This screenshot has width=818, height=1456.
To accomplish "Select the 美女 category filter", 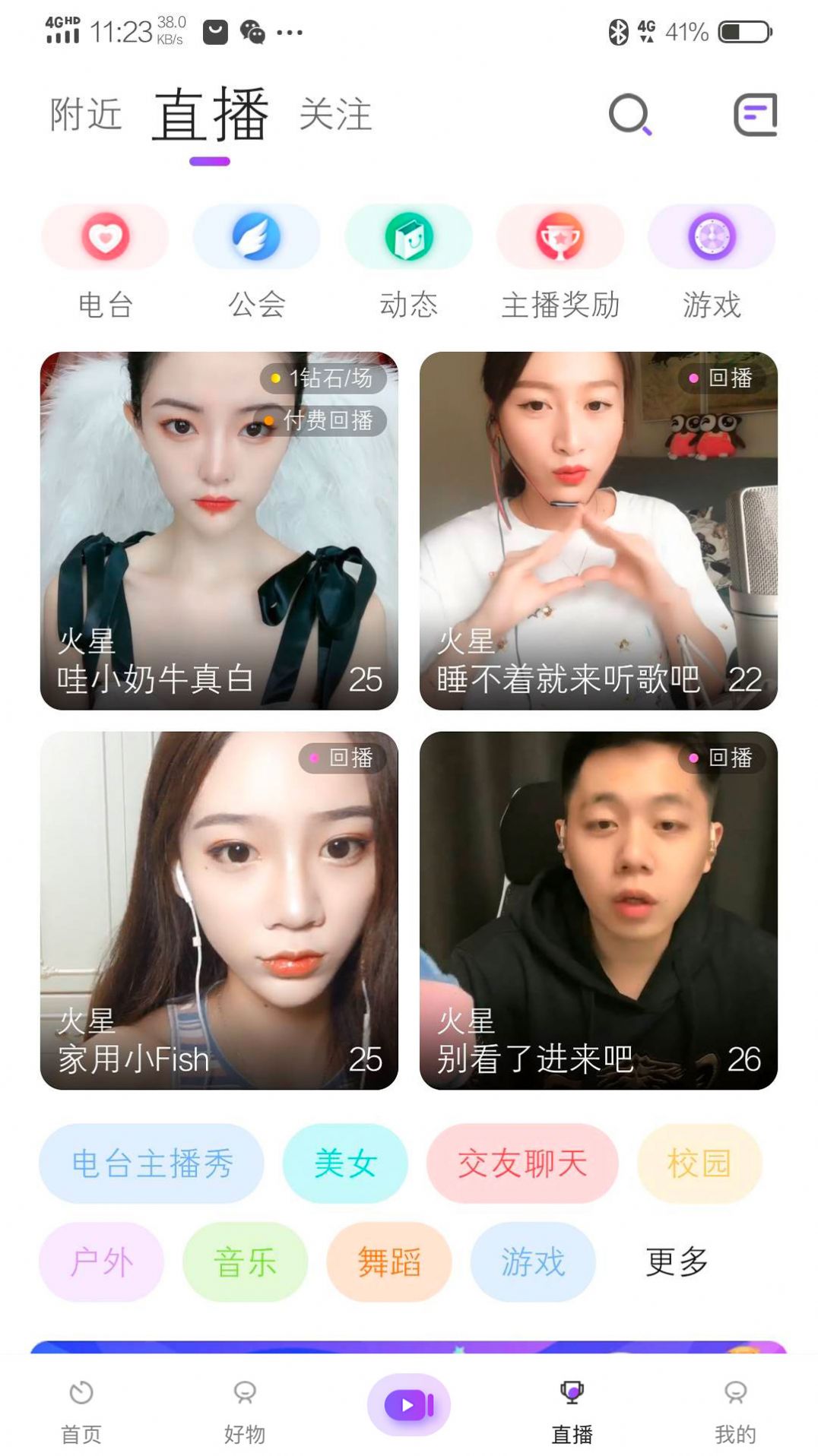I will [x=345, y=1163].
